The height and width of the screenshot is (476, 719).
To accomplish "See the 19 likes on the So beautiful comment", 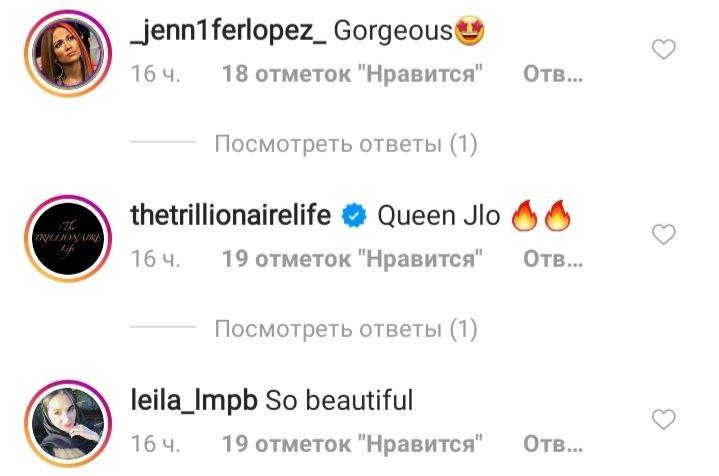I will 352,443.
